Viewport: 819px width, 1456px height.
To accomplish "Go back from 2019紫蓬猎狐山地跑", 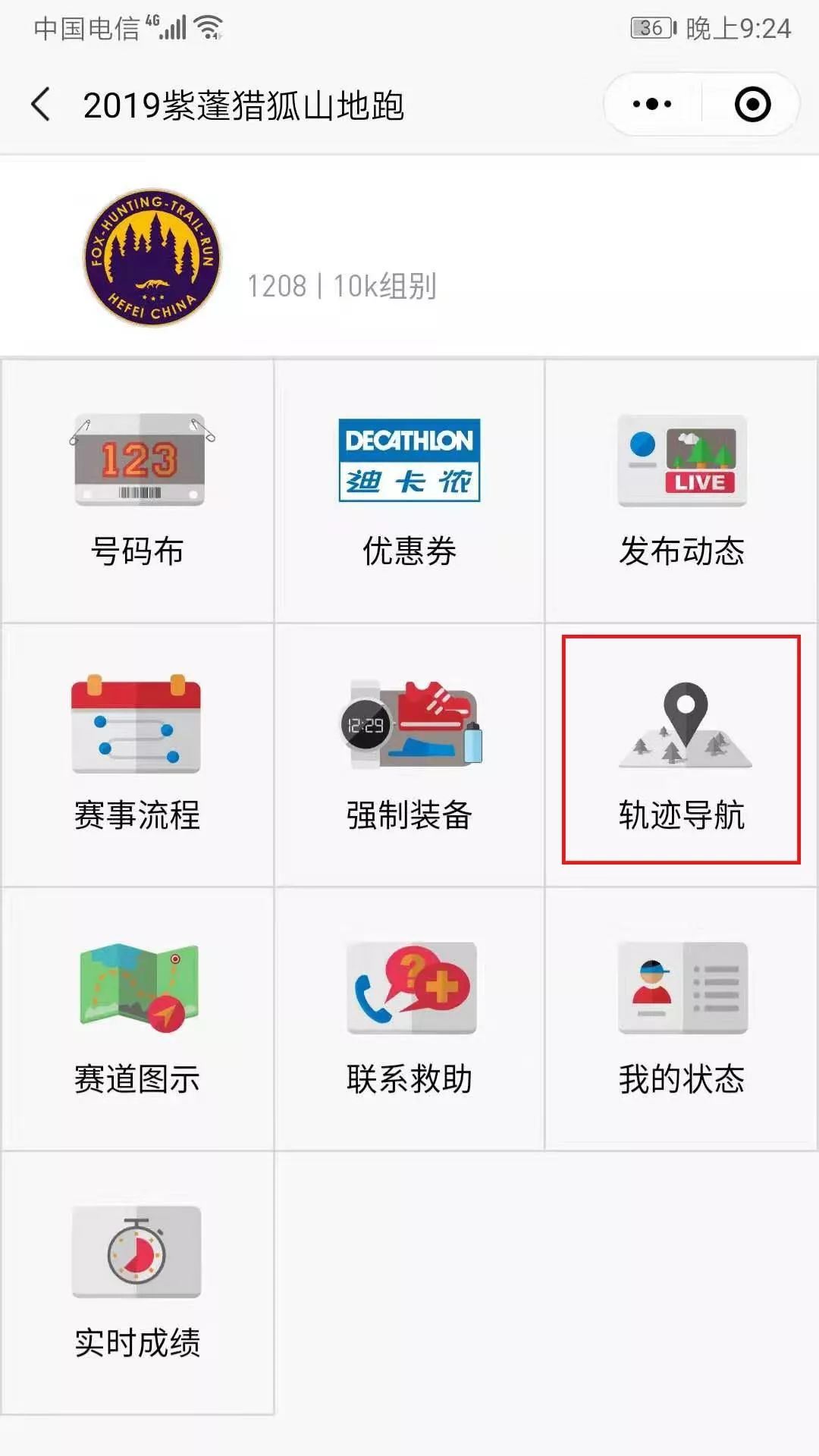I will coord(42,105).
